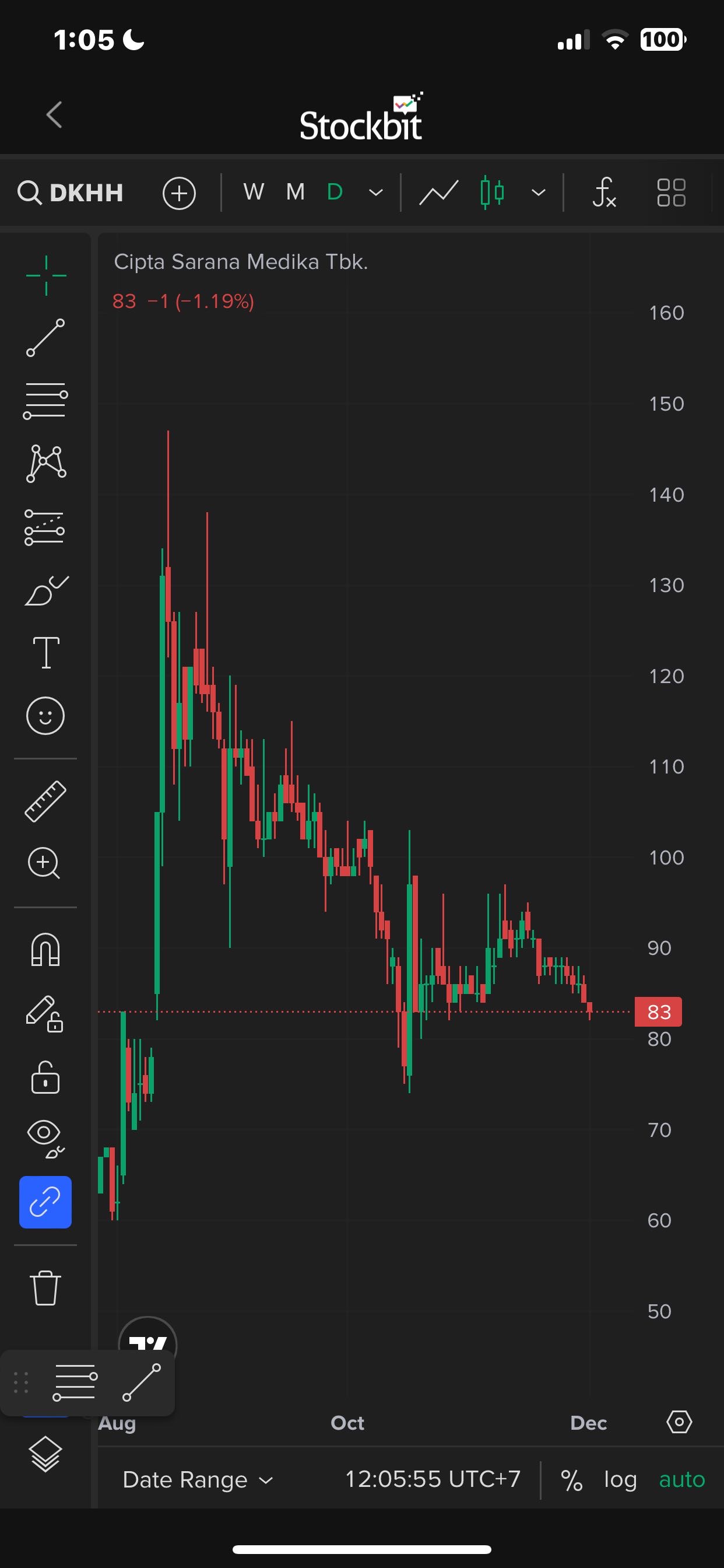
Task: Open the emoji sticker tool
Action: pos(45,715)
